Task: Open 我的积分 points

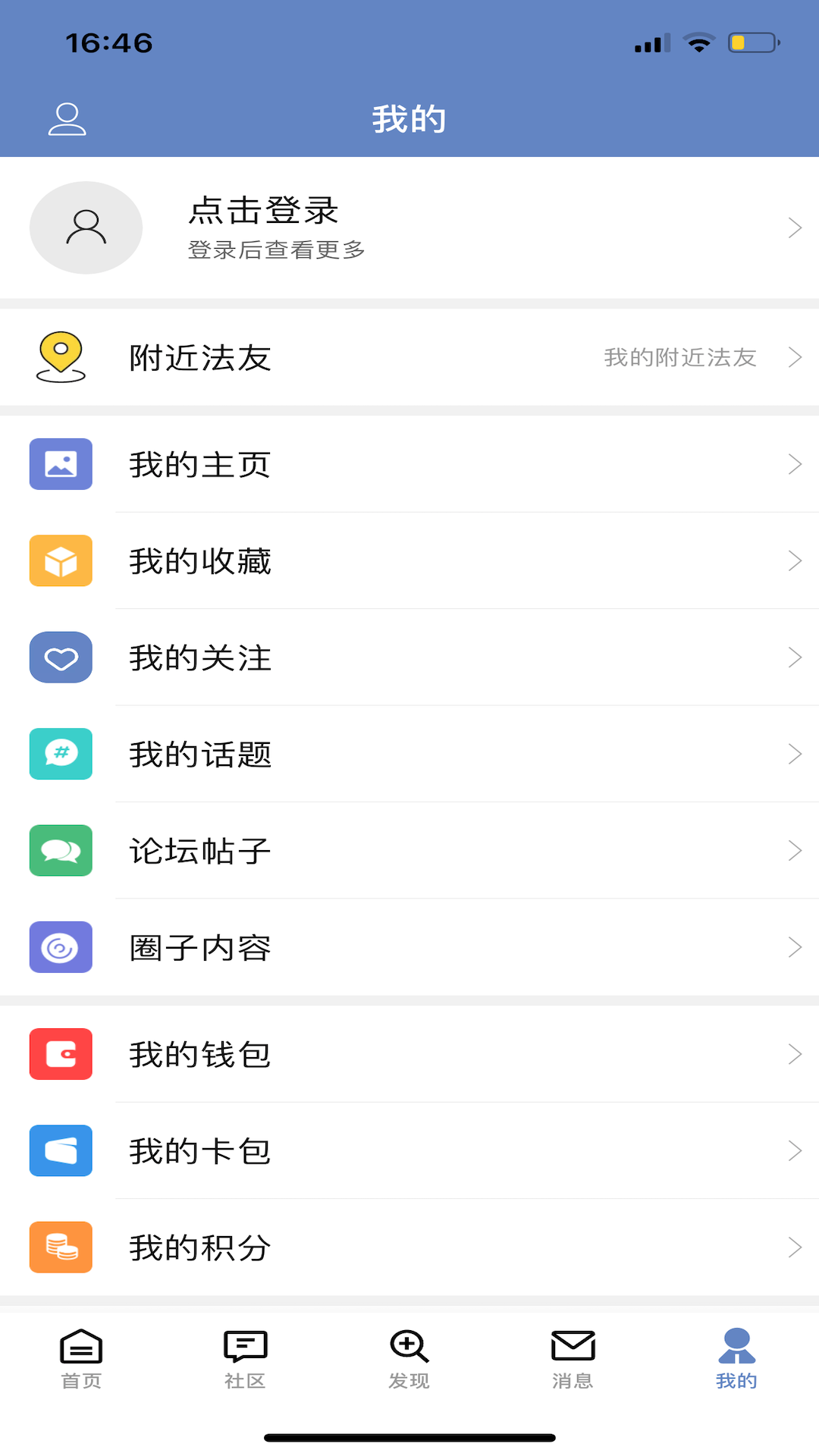Action: [409, 1247]
